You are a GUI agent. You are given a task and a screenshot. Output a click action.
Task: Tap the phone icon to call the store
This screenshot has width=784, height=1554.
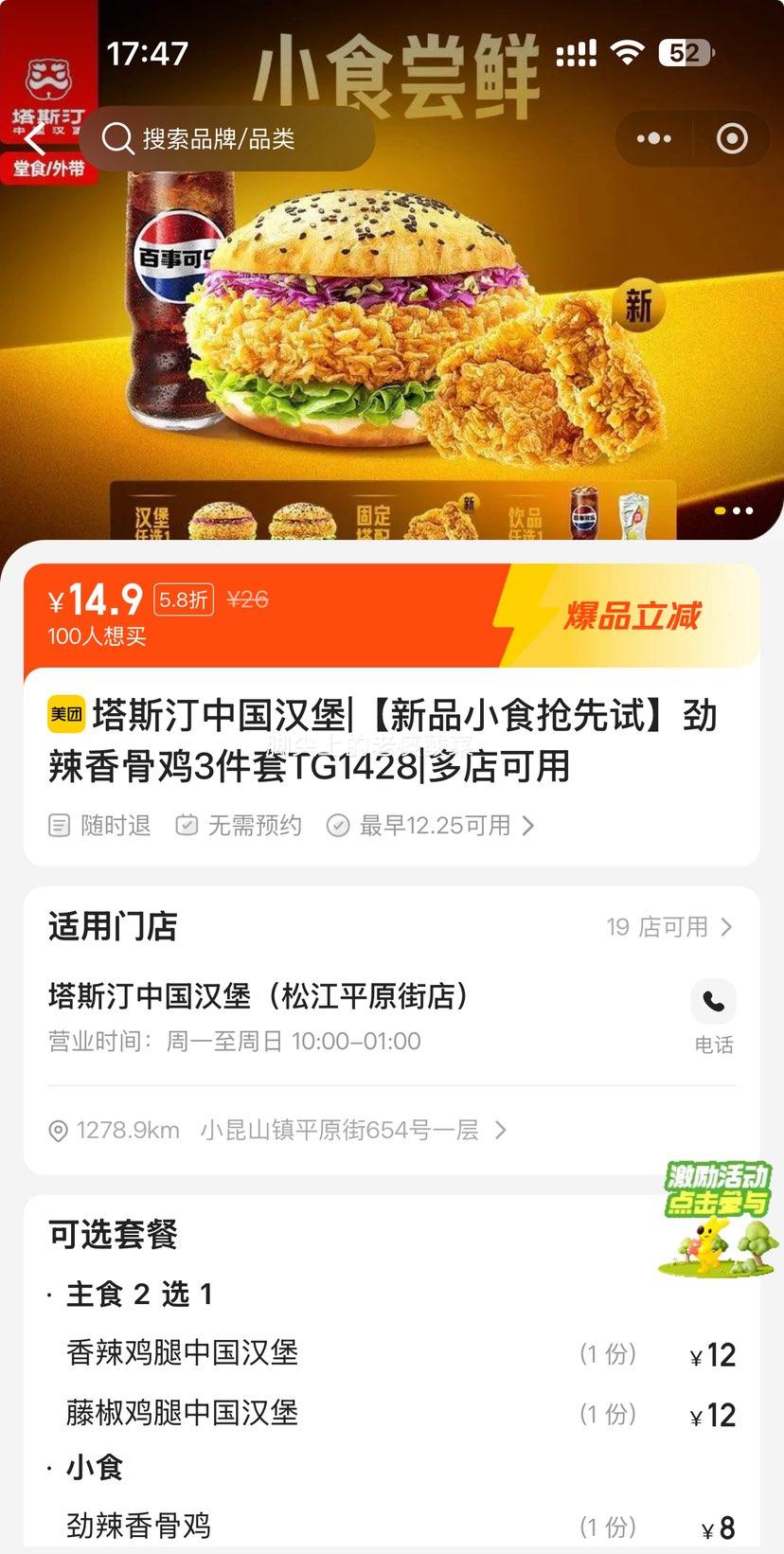point(714,1001)
